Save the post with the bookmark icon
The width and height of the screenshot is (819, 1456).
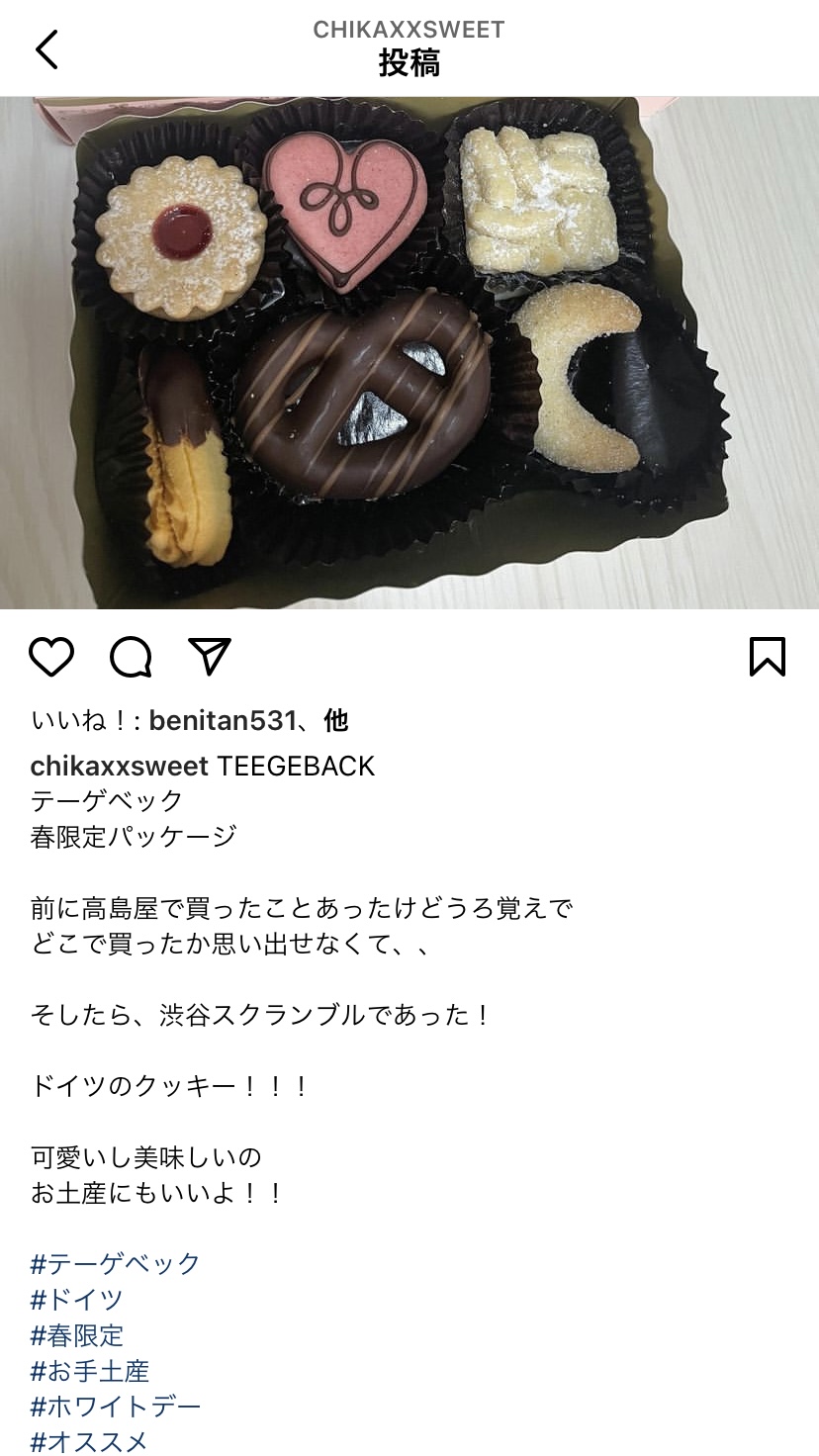(767, 657)
